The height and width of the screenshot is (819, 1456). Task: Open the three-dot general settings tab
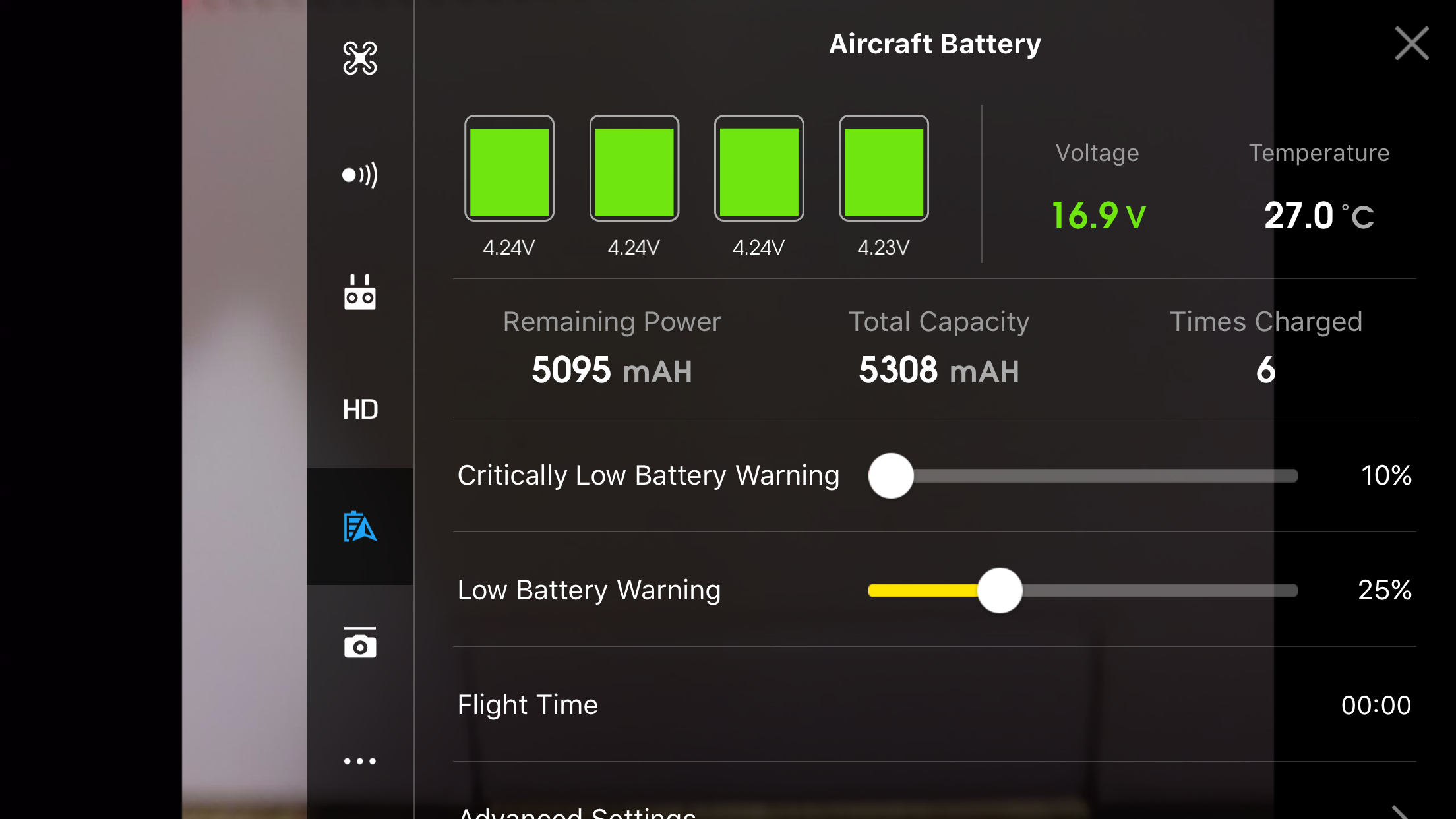coord(360,760)
